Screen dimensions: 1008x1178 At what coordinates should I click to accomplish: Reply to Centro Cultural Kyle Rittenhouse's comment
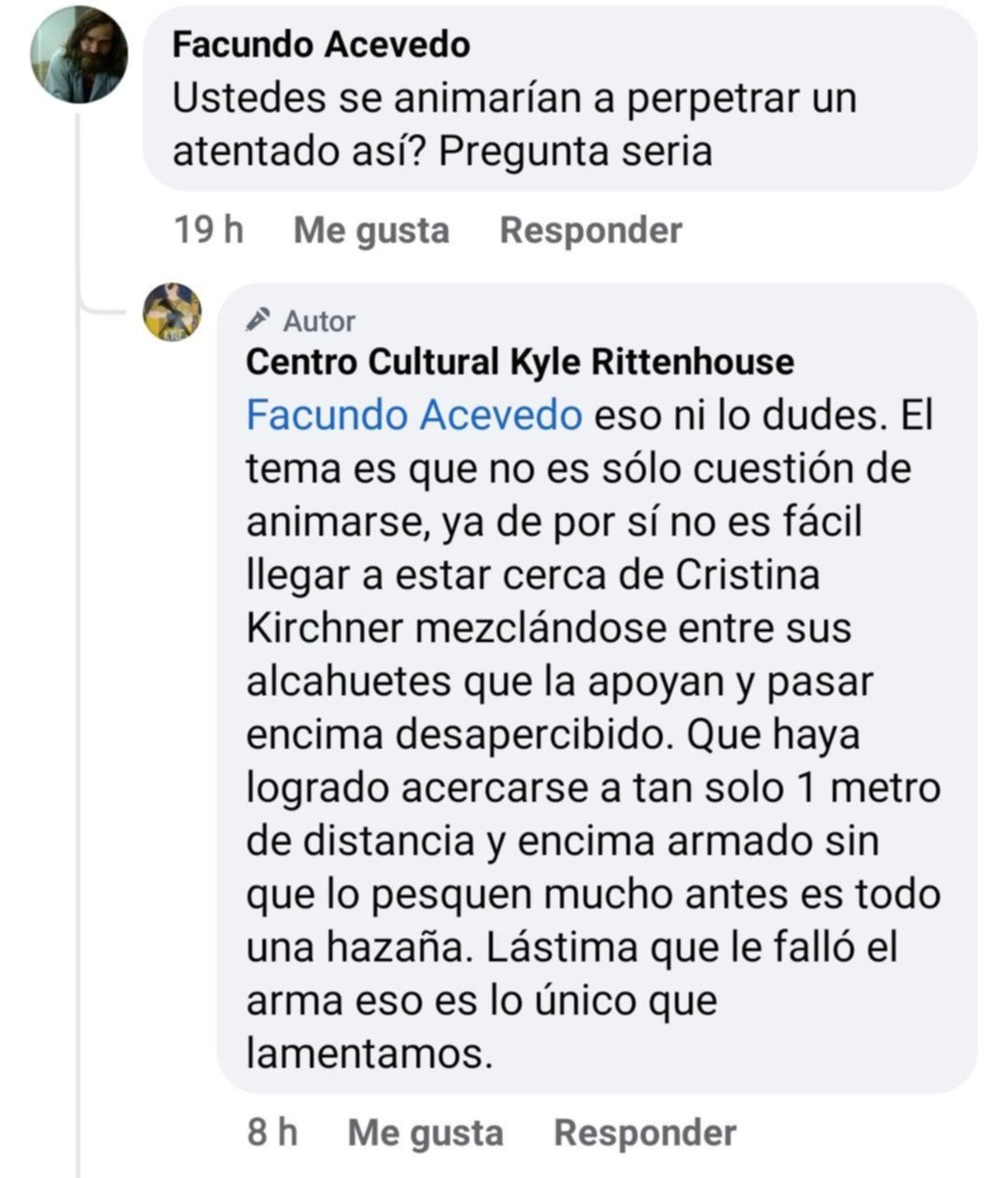coord(645,1133)
